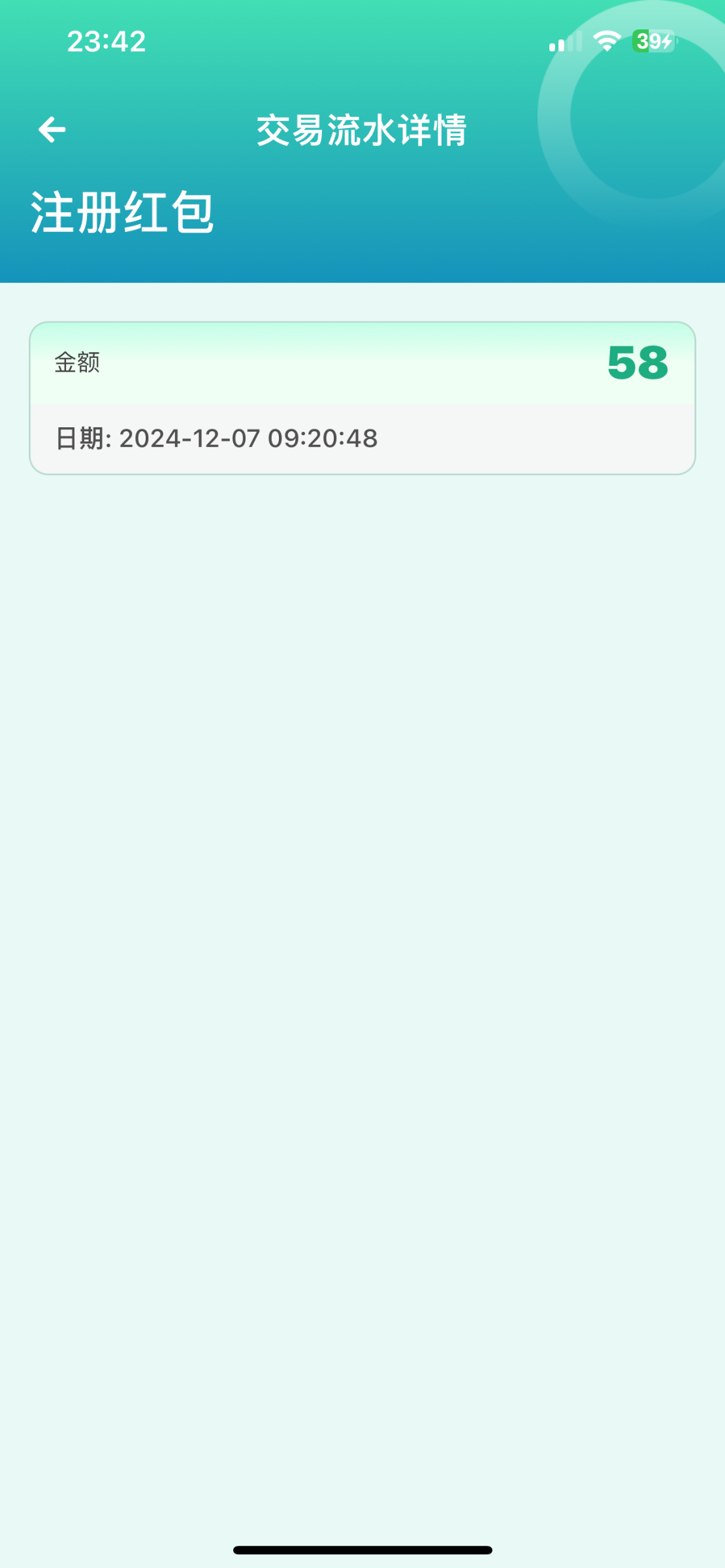Image resolution: width=725 pixels, height=1568 pixels.
Task: Go back from transaction details page
Action: tap(52, 129)
